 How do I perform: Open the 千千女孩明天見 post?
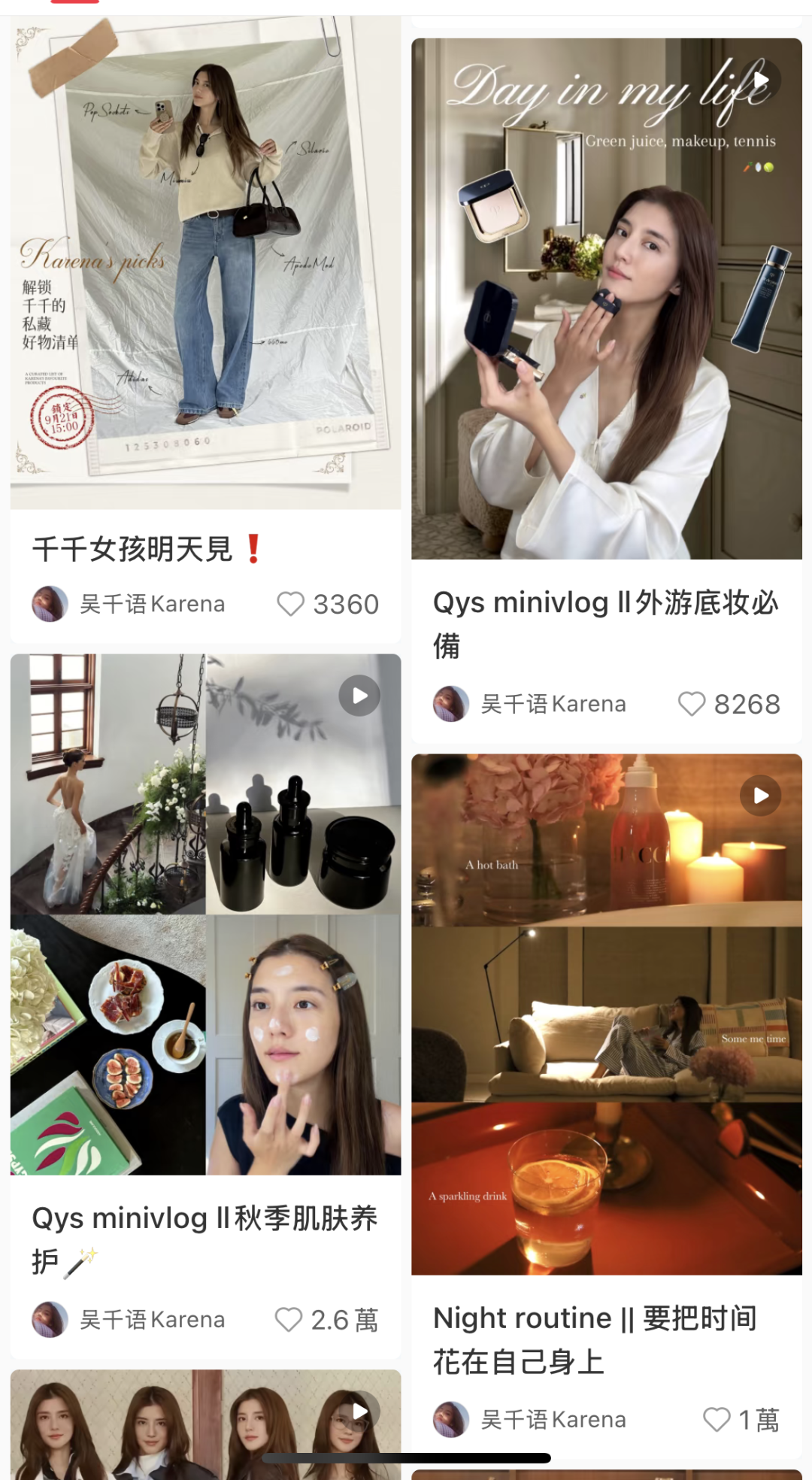coord(205,263)
